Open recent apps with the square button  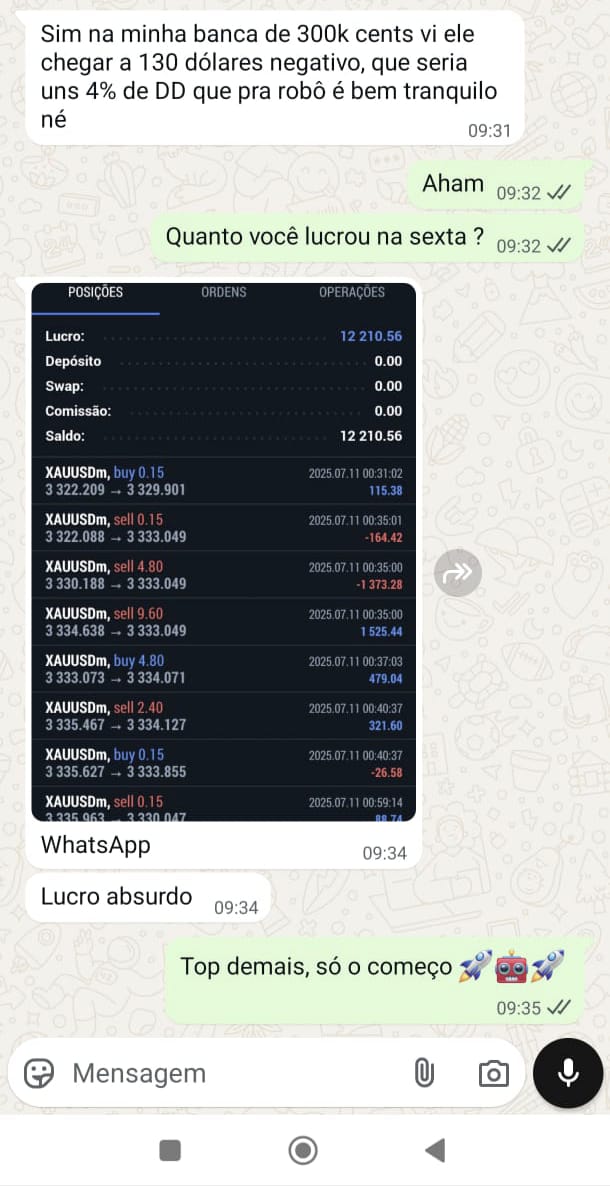[170, 1150]
